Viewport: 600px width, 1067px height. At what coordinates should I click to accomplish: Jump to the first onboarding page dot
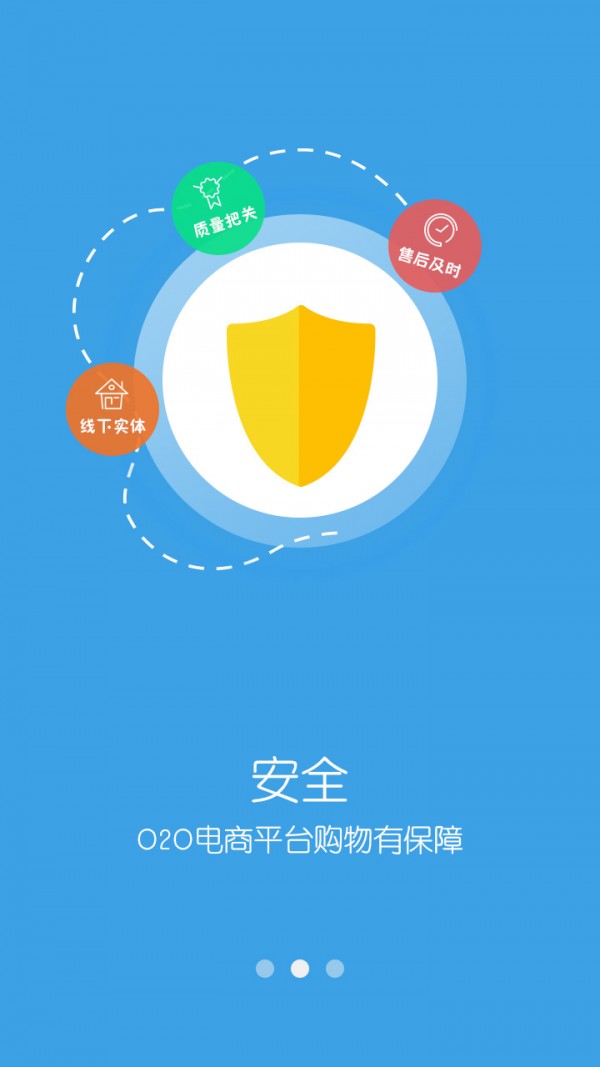(x=265, y=968)
